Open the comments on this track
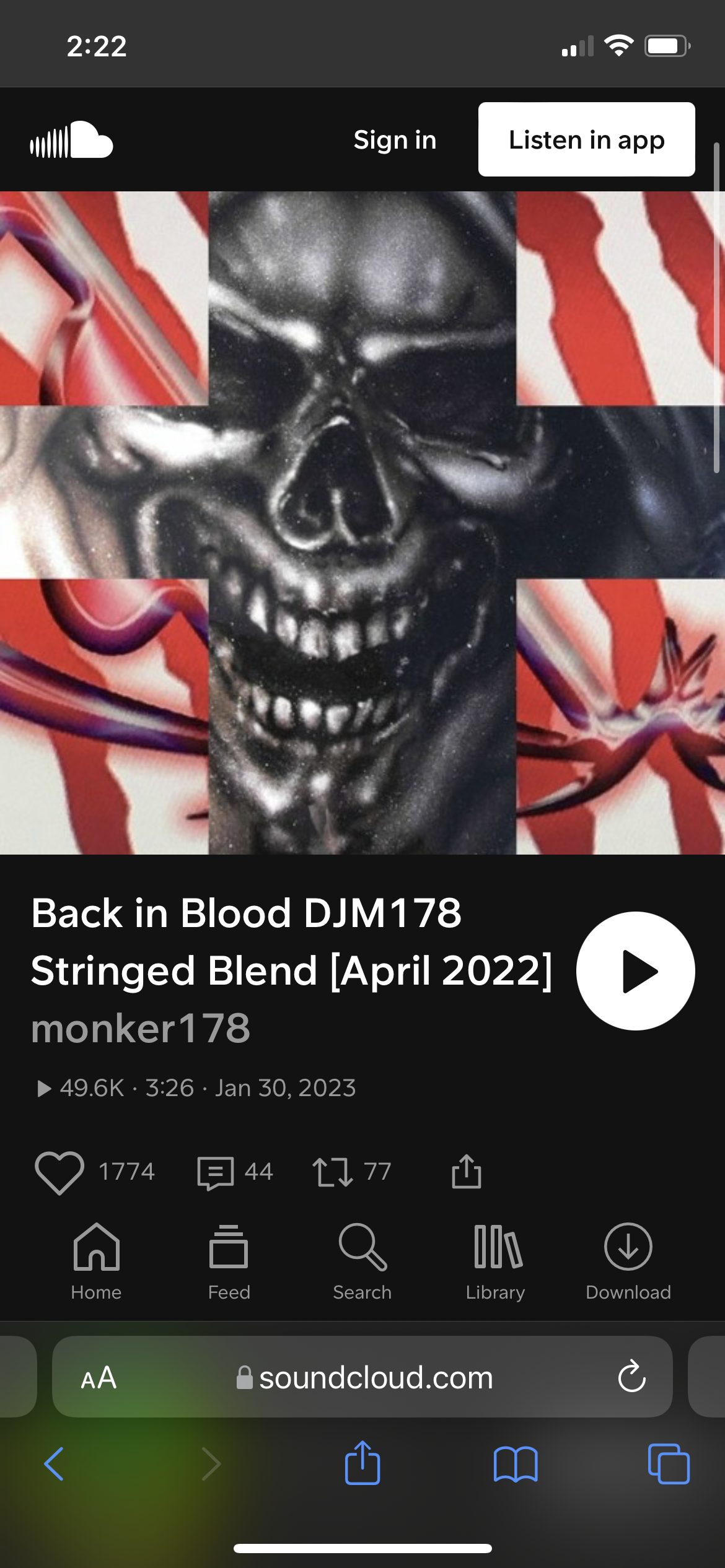Screen dimensions: 725x1568 (216, 1172)
